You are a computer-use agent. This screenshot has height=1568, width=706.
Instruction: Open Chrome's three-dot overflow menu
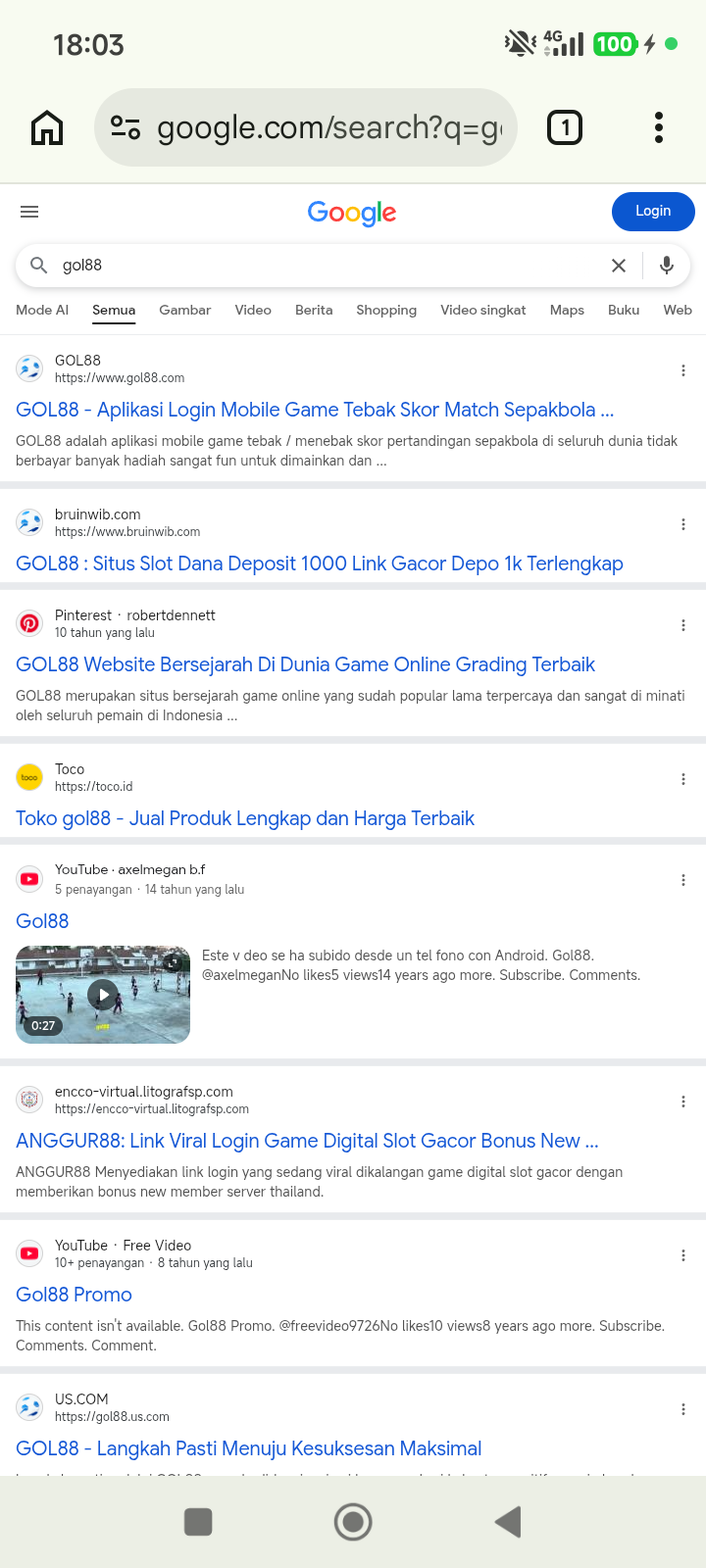(x=658, y=127)
